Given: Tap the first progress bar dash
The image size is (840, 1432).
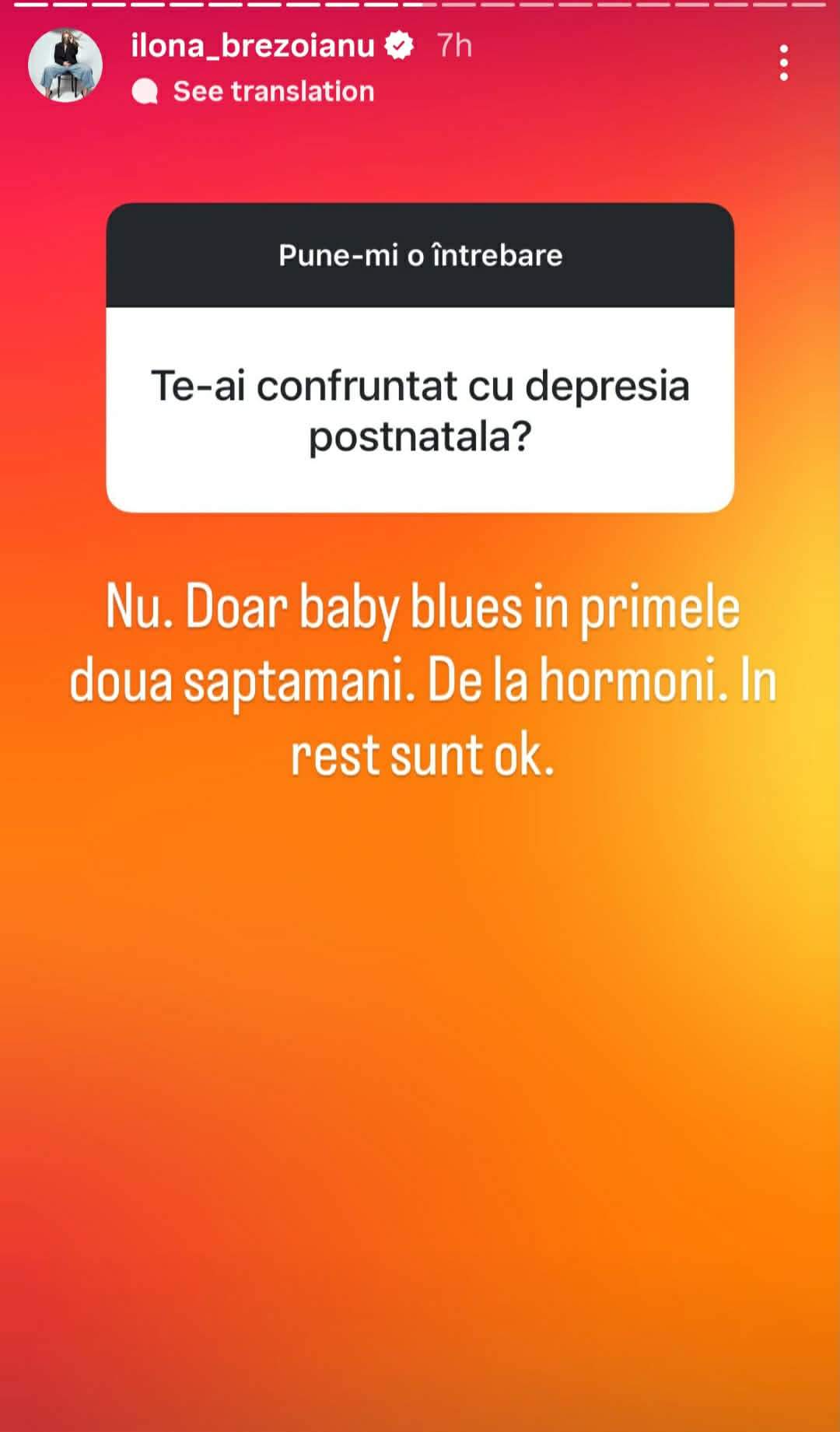Looking at the screenshot, I should point(31,5).
